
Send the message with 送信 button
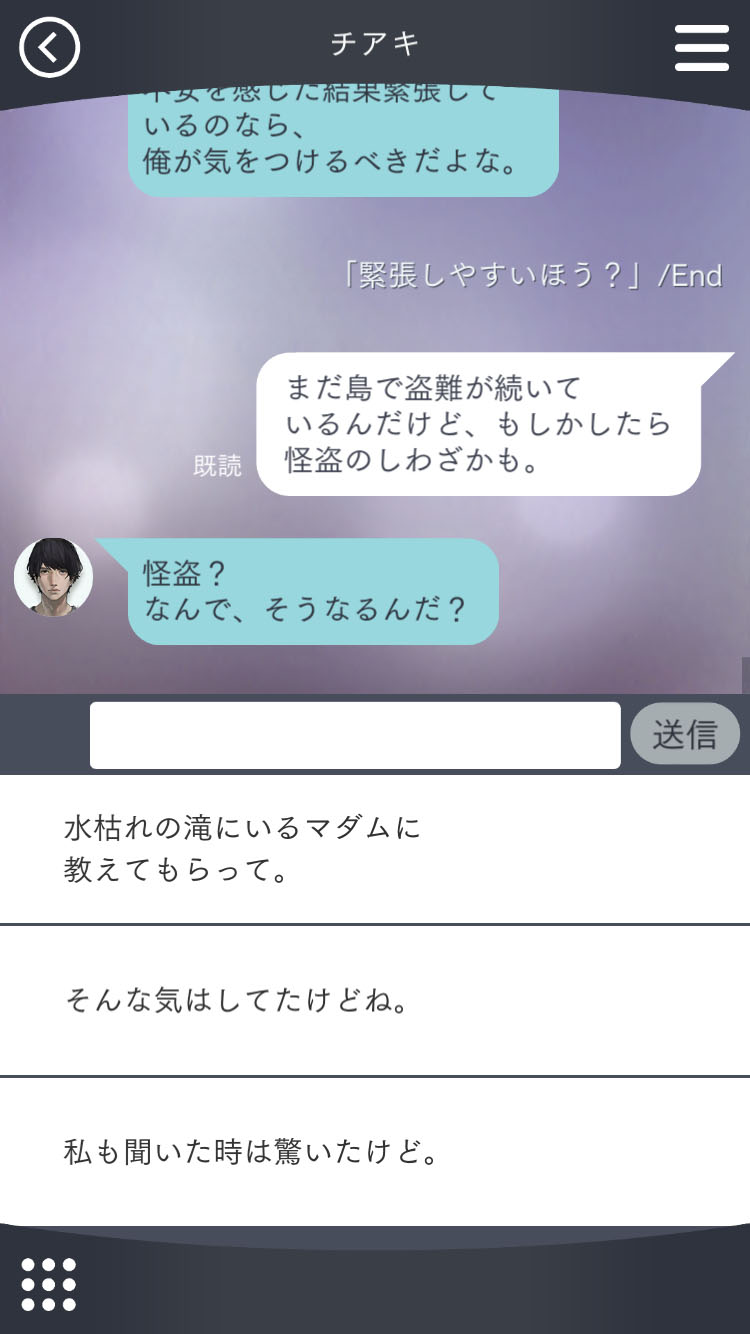coord(685,735)
